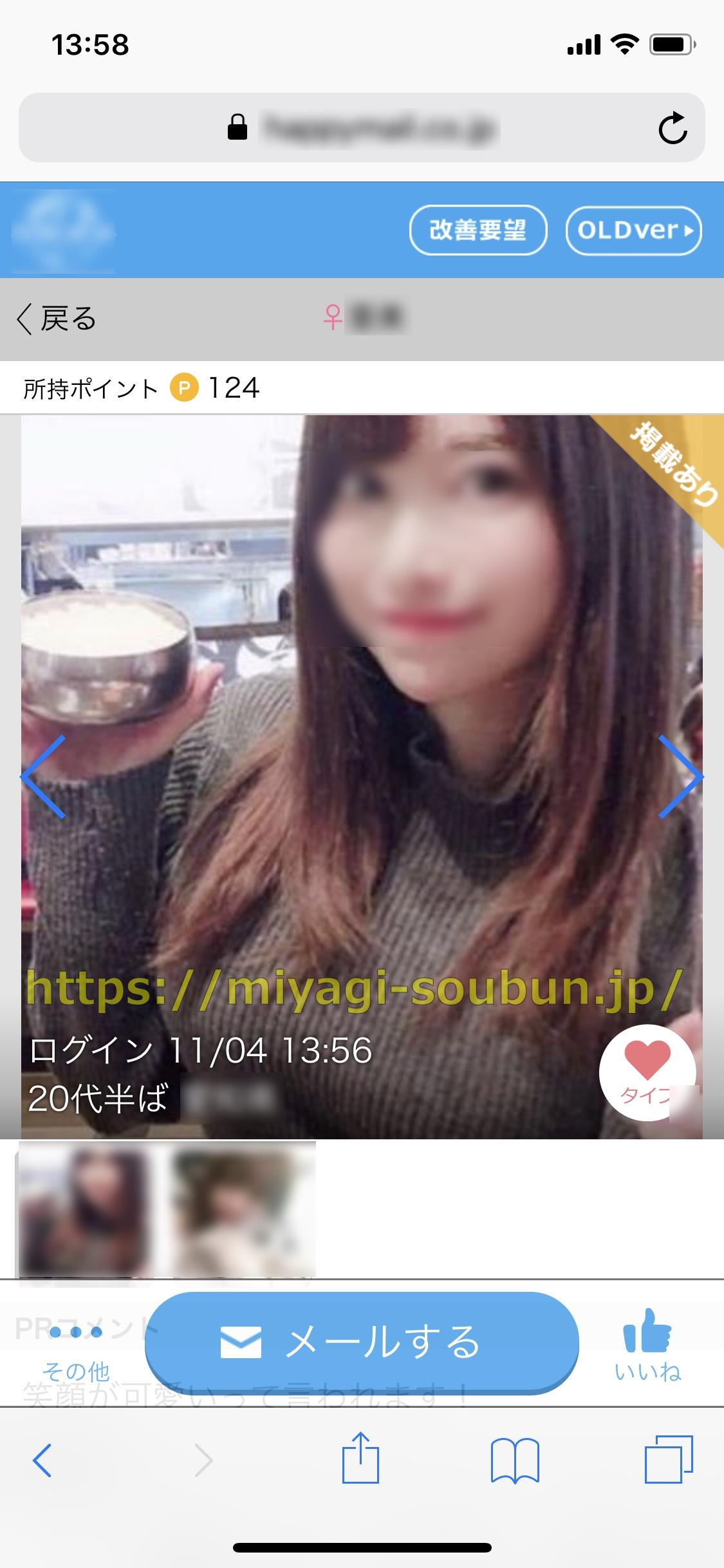Show open Safari tabs
724x1568 pixels.
(x=669, y=1459)
